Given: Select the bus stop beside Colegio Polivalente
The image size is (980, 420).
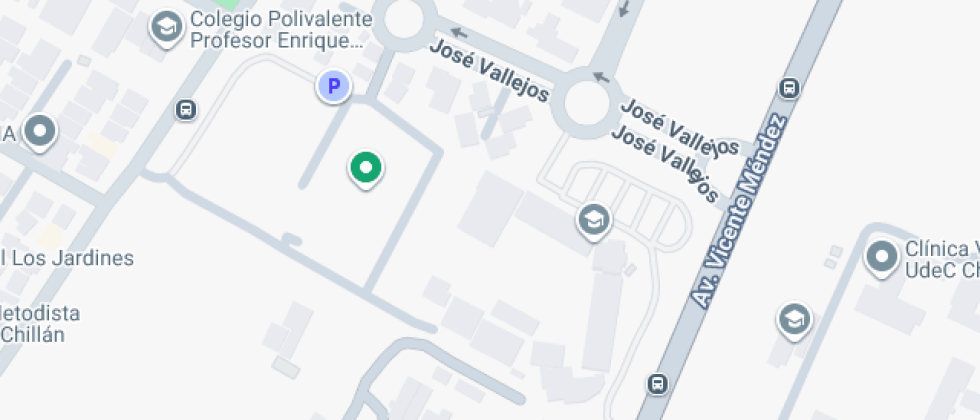Looking at the screenshot, I should pyautogui.click(x=185, y=110).
